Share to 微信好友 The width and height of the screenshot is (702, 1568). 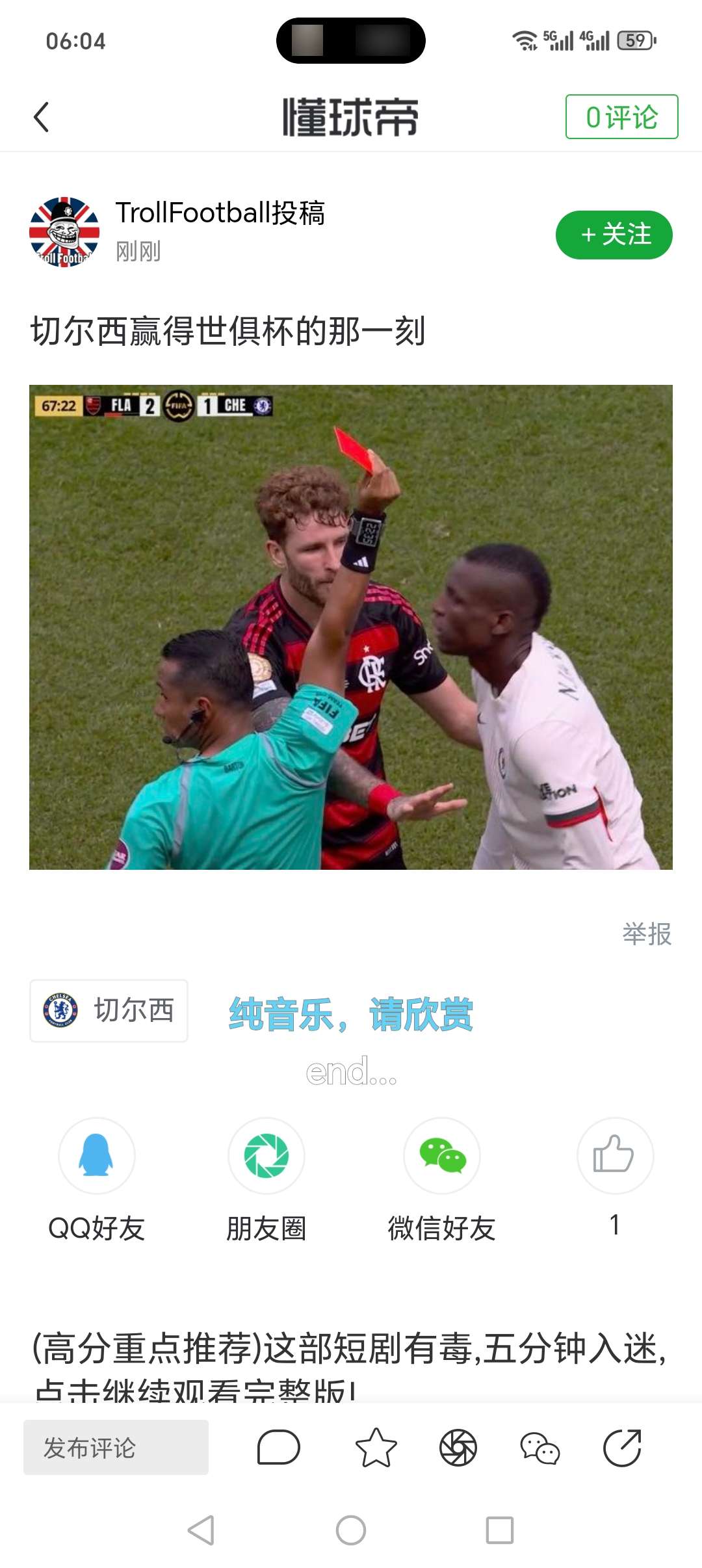[x=442, y=1156]
